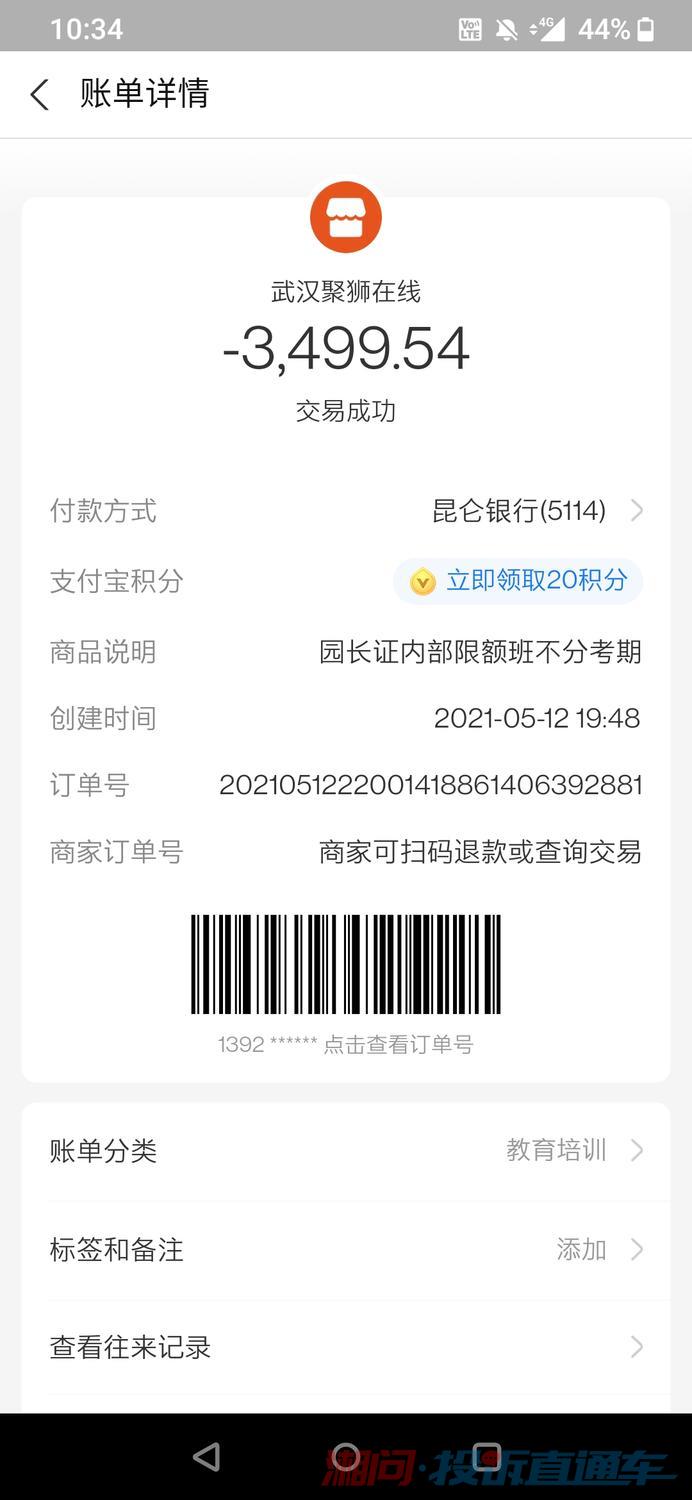The height and width of the screenshot is (1500, 692).
Task: Open 账单分类 教育培训 category row
Action: [x=345, y=1151]
